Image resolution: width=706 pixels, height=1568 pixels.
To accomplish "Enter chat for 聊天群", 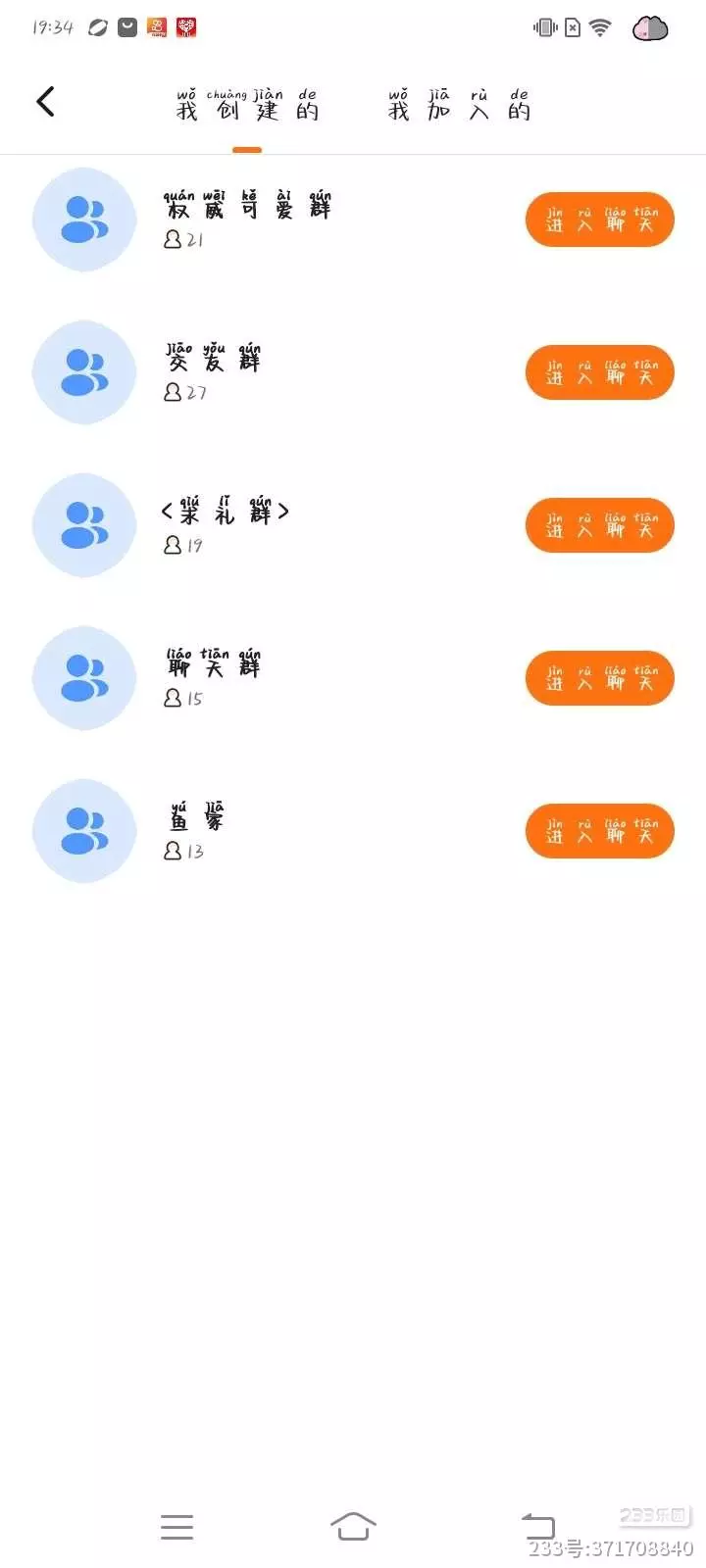I will tap(599, 678).
